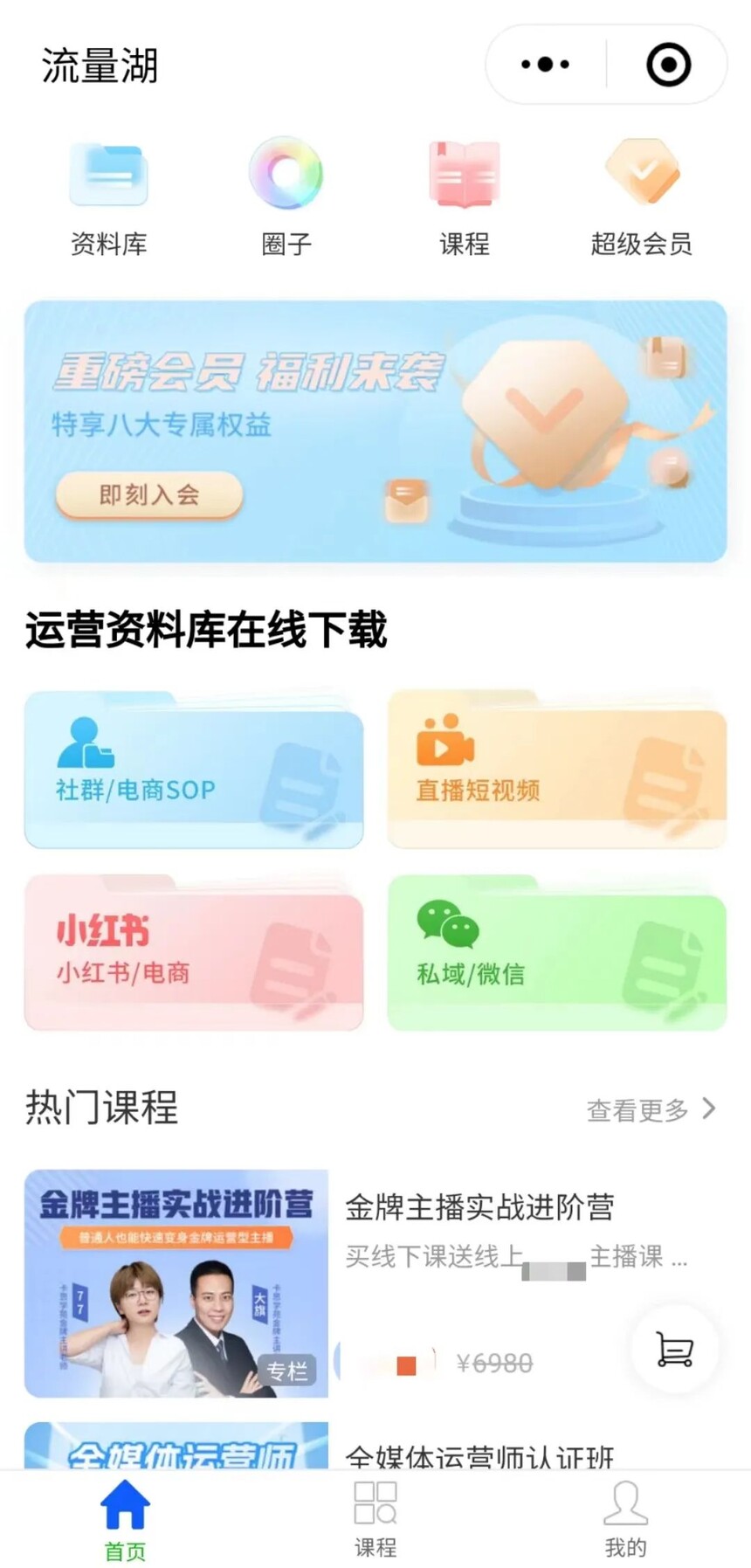
Task: Tap the shopping cart icon beside 金牌主播实战进阶营
Action: click(x=672, y=1350)
